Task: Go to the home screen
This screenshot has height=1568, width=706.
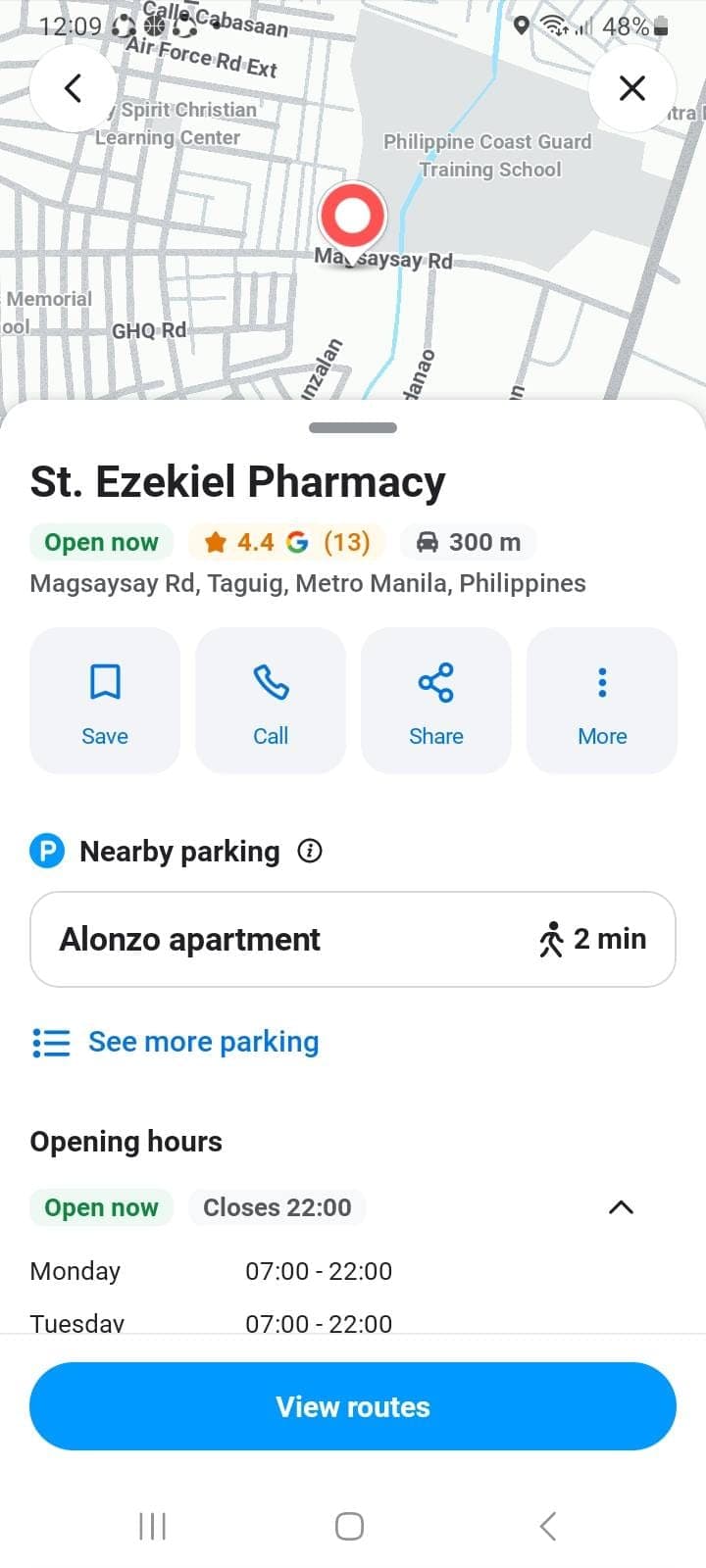Action: 350,1526
